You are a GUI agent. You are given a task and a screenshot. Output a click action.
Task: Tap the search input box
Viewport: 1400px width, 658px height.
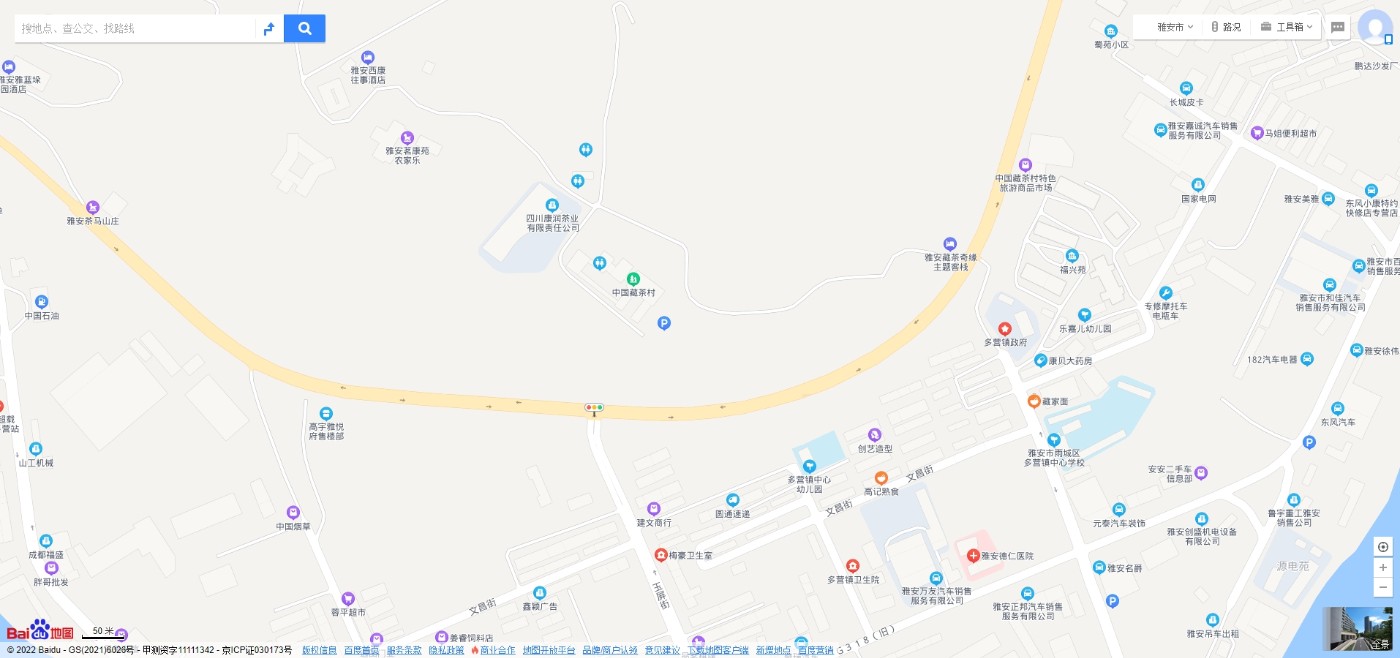(135, 28)
